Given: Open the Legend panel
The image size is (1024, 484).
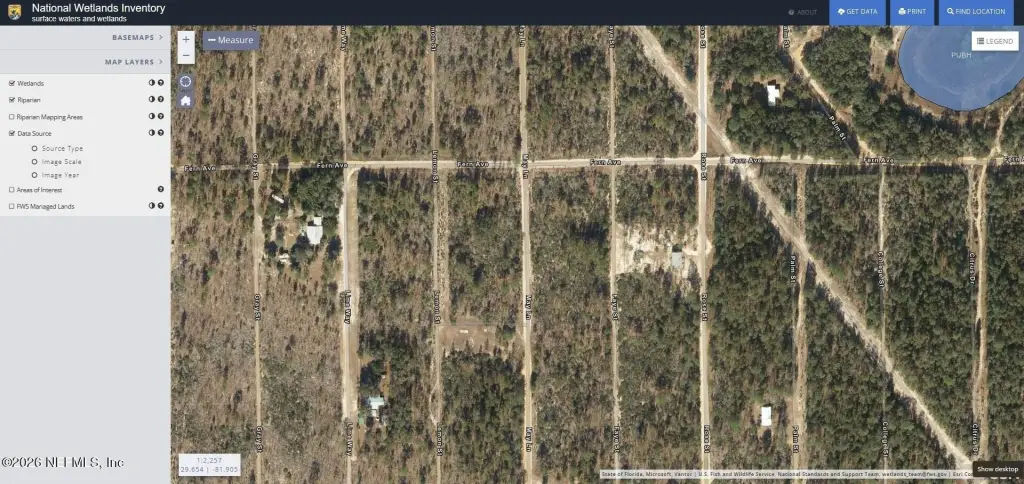Looking at the screenshot, I should click(995, 41).
